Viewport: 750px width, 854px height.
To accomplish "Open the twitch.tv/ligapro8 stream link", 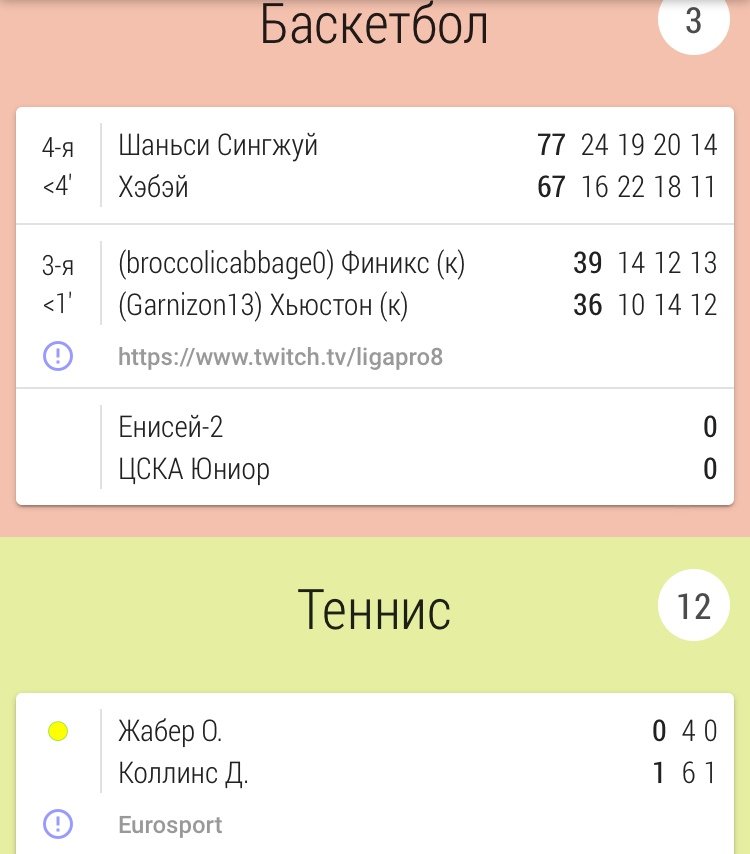I will click(280, 357).
